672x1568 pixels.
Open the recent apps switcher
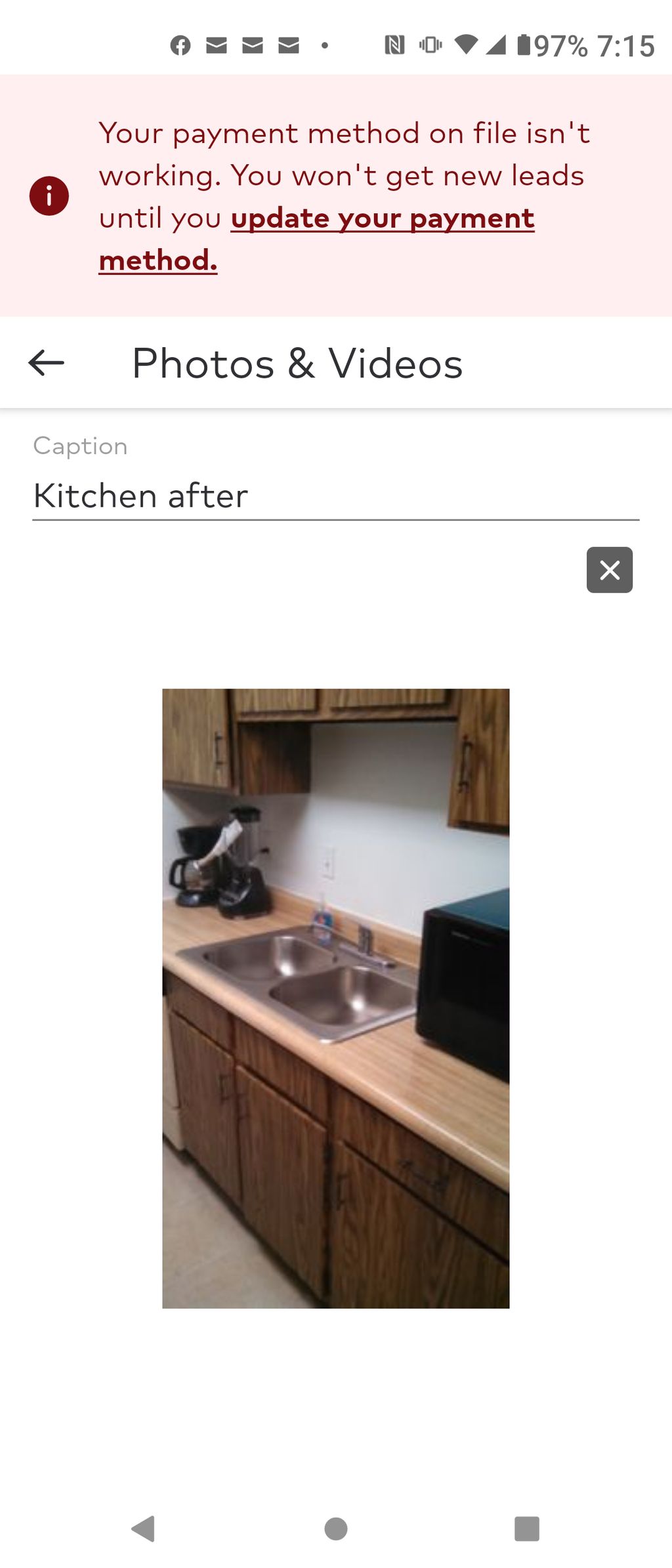point(526,1528)
